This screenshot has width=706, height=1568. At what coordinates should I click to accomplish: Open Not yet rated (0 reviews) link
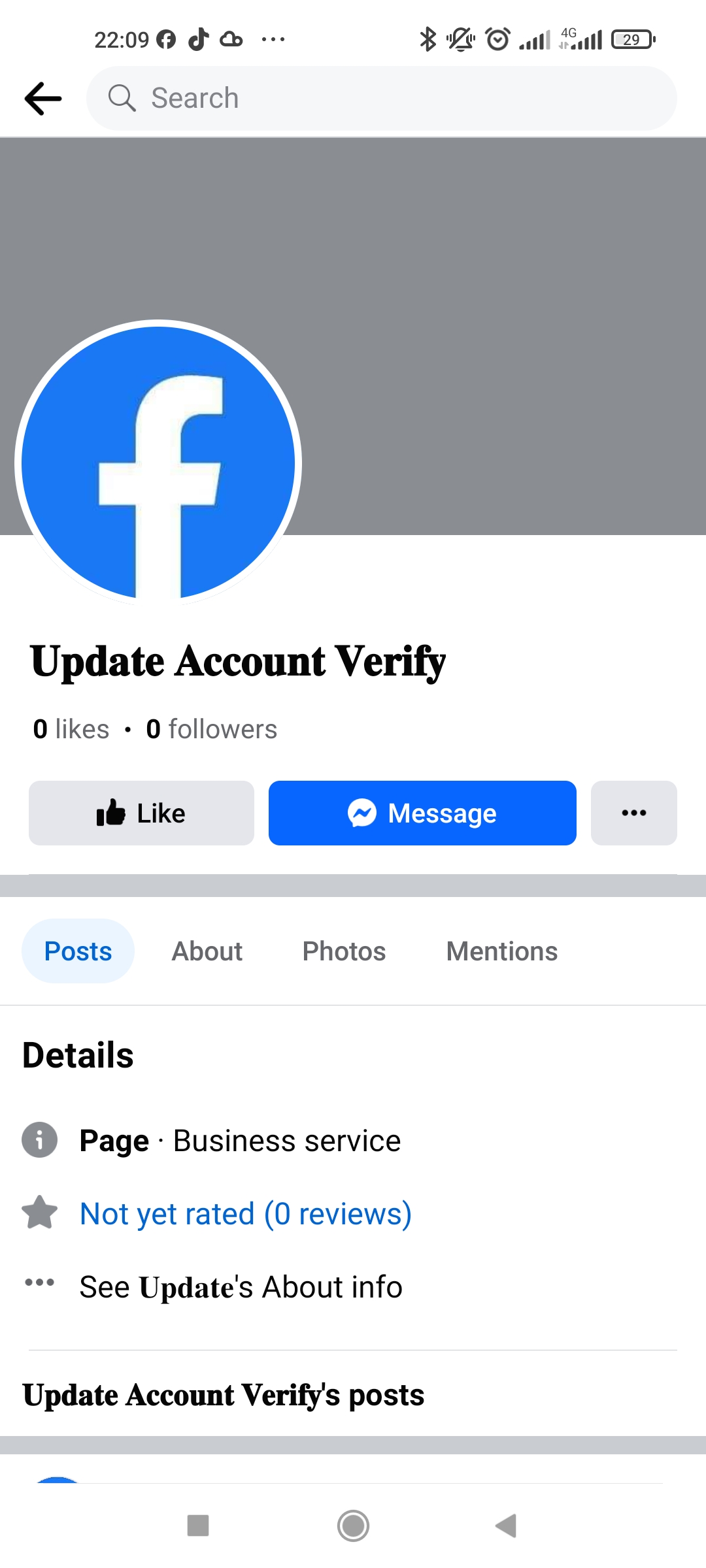(x=245, y=1214)
